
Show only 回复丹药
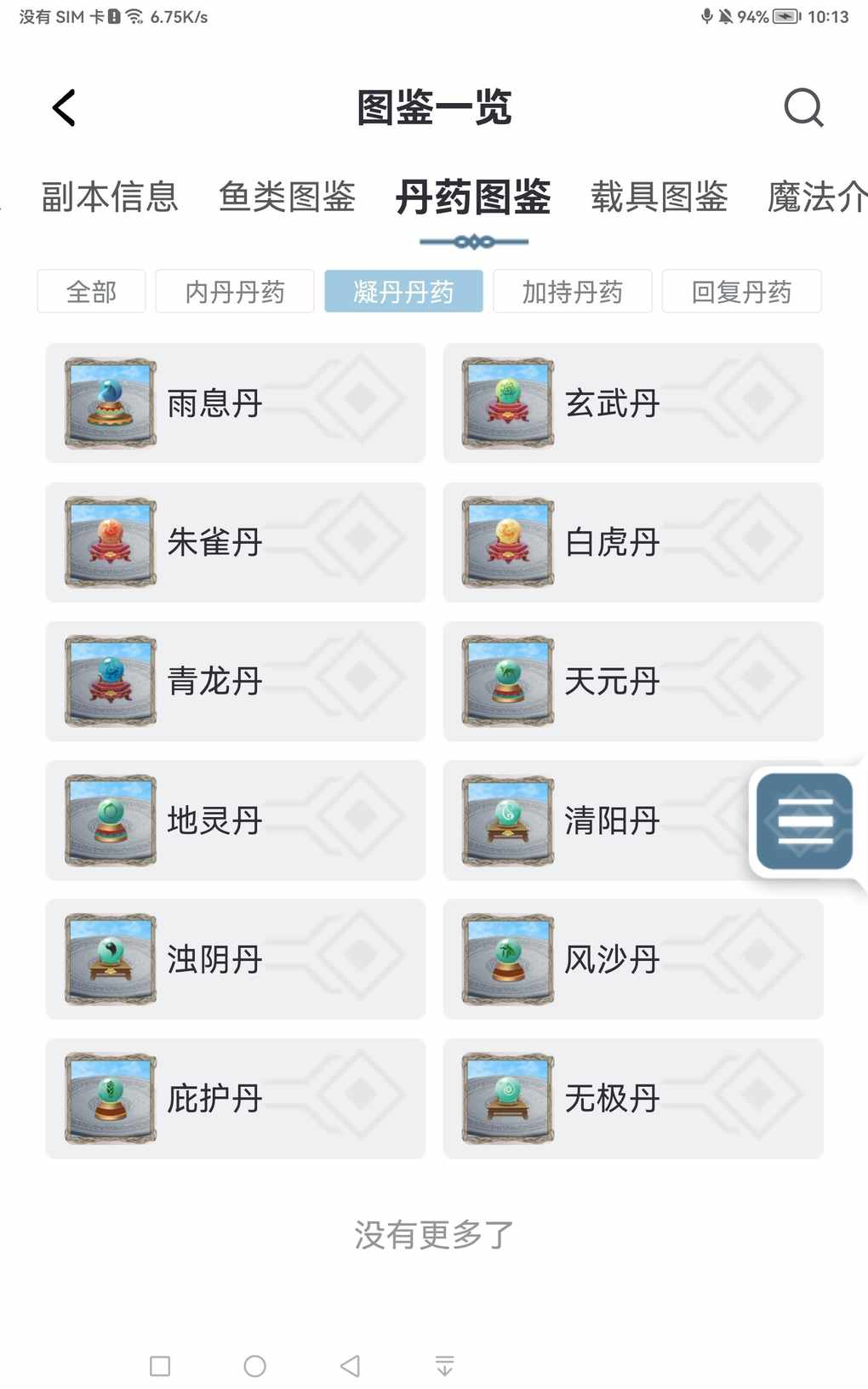(741, 292)
